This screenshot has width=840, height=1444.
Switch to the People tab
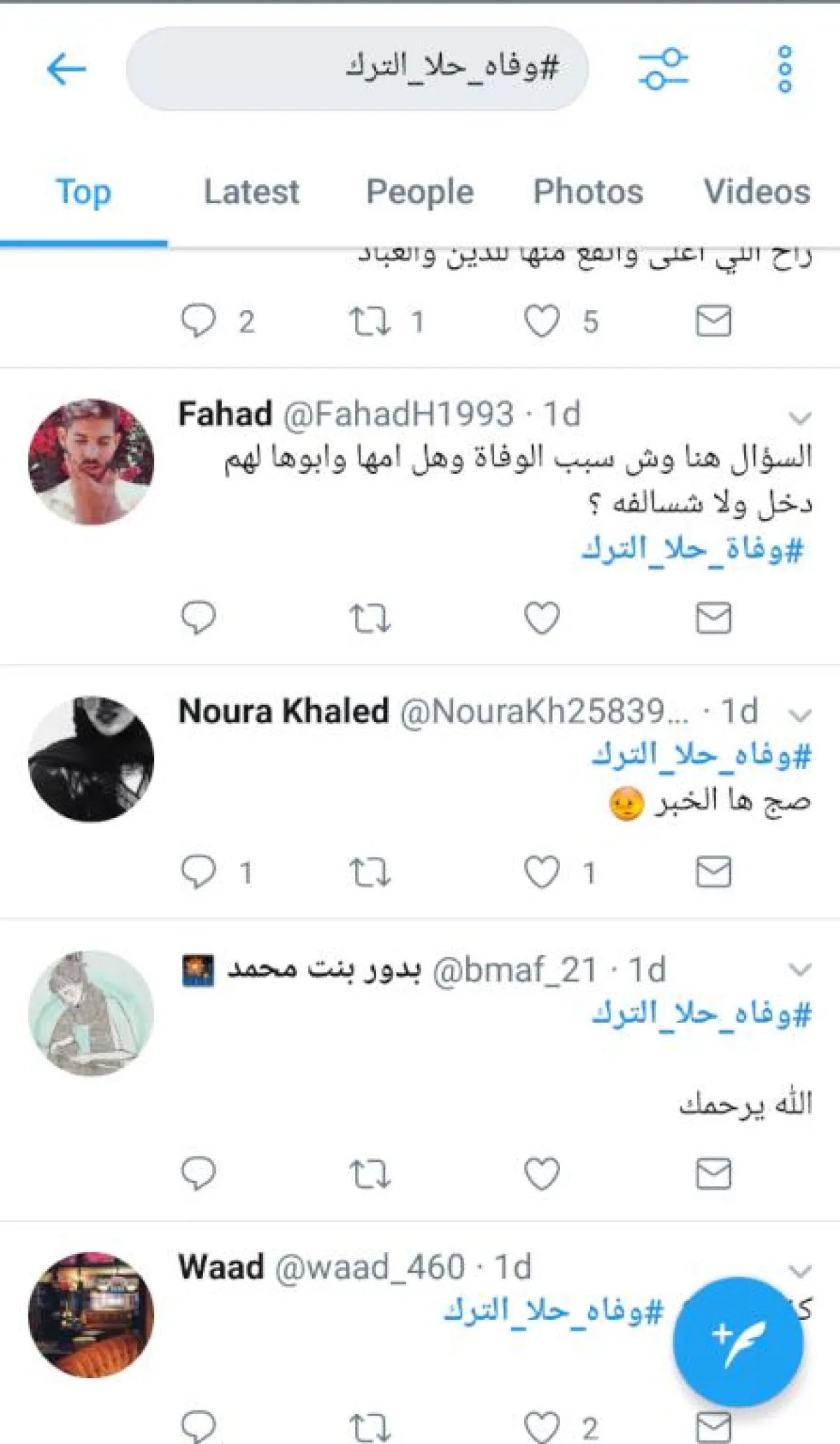tap(420, 192)
